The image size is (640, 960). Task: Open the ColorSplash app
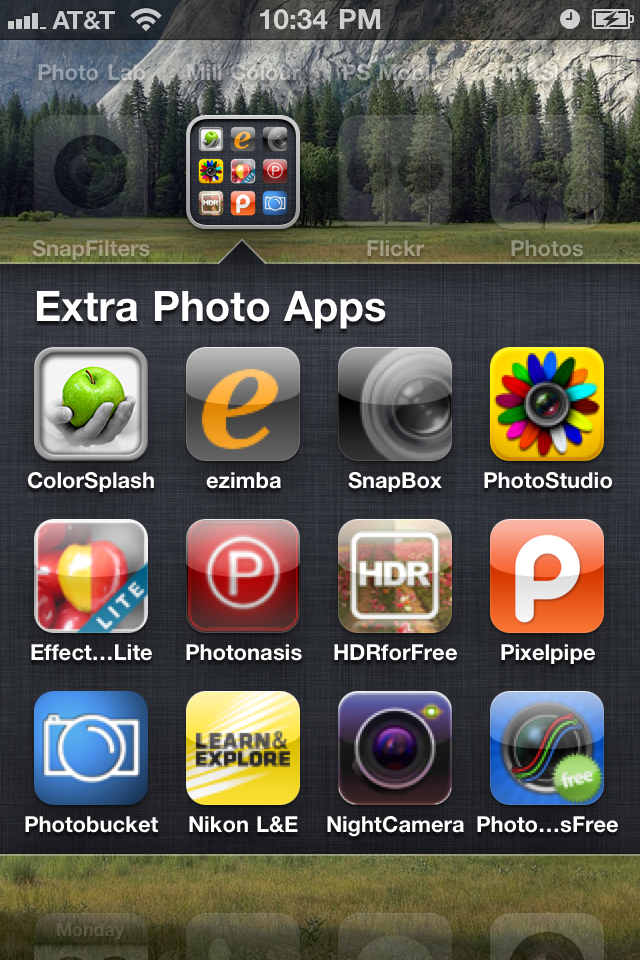coord(91,404)
